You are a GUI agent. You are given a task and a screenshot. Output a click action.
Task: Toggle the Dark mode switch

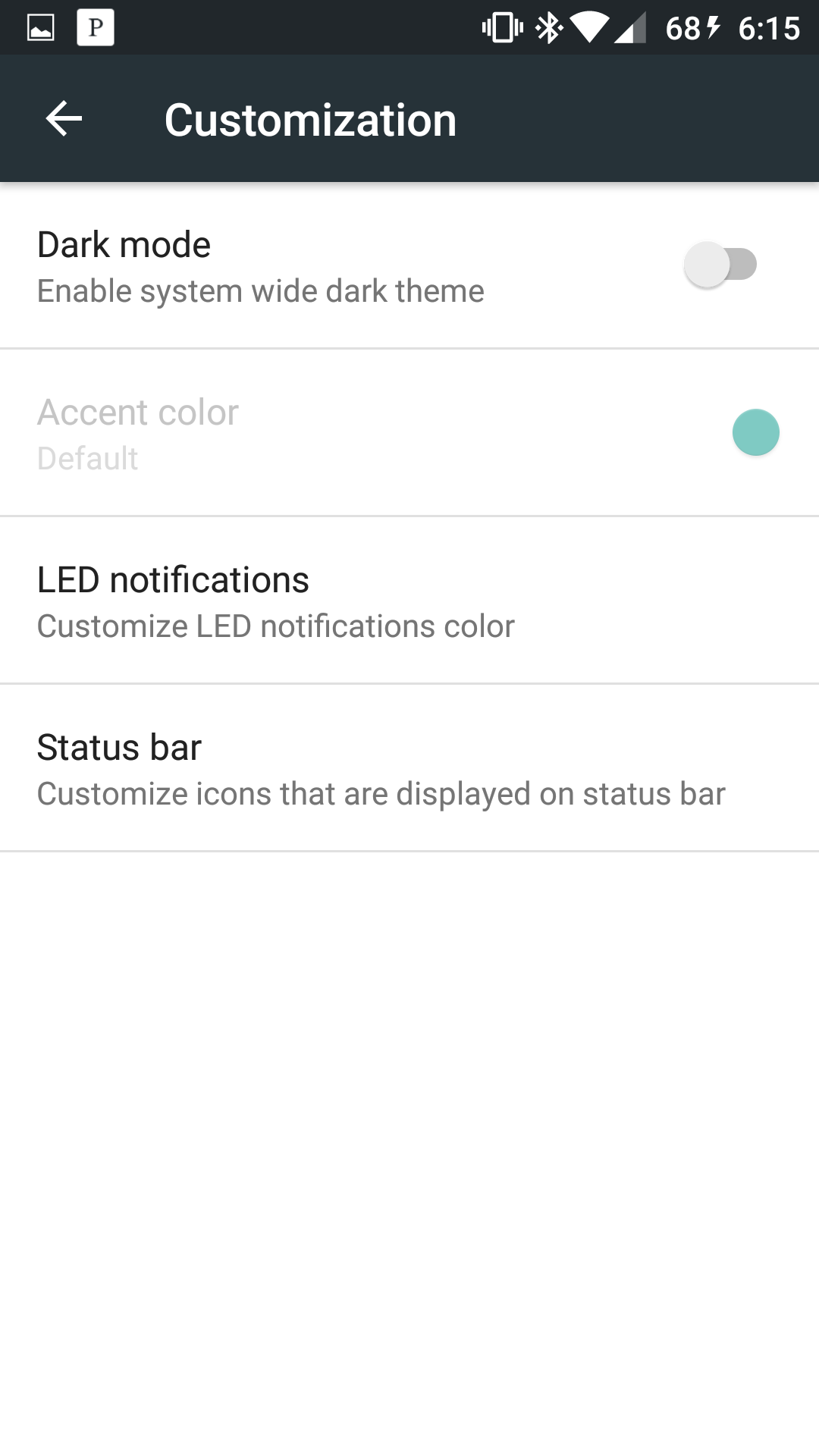coord(720,265)
